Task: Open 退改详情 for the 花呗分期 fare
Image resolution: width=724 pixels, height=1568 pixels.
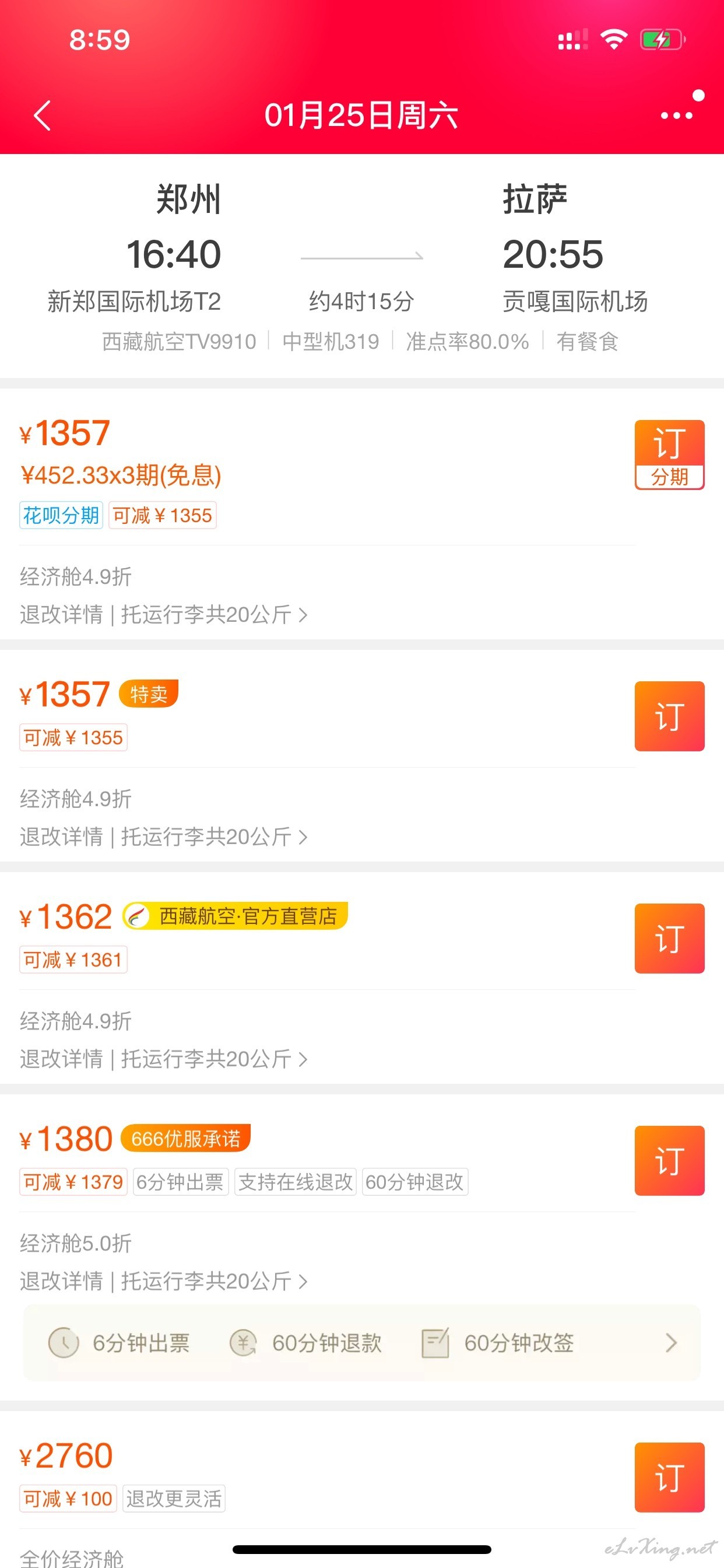Action: click(x=61, y=615)
